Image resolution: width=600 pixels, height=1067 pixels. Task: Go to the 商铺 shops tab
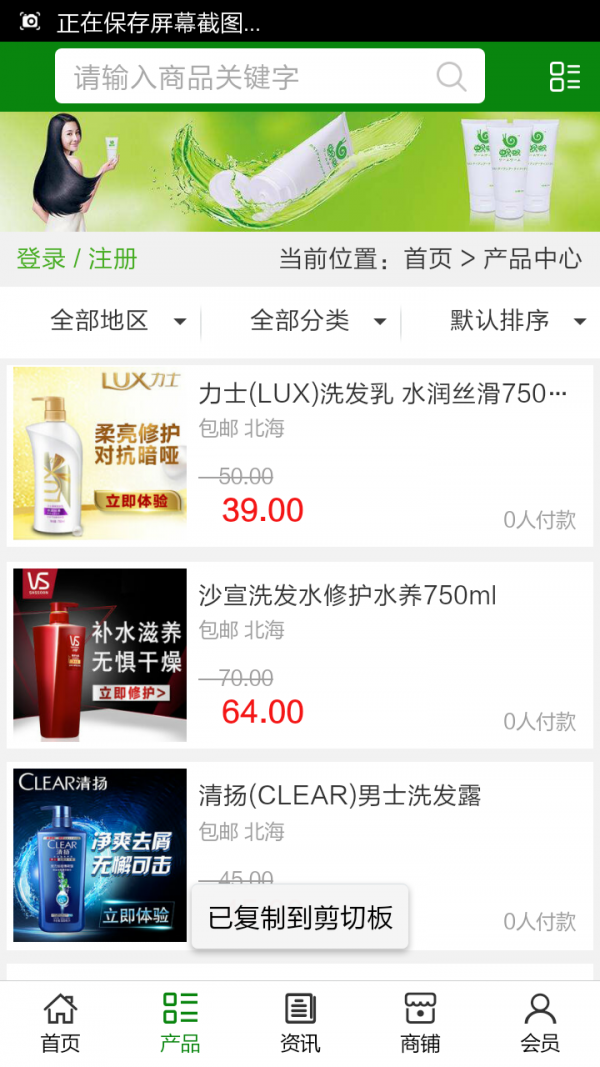click(x=420, y=1022)
